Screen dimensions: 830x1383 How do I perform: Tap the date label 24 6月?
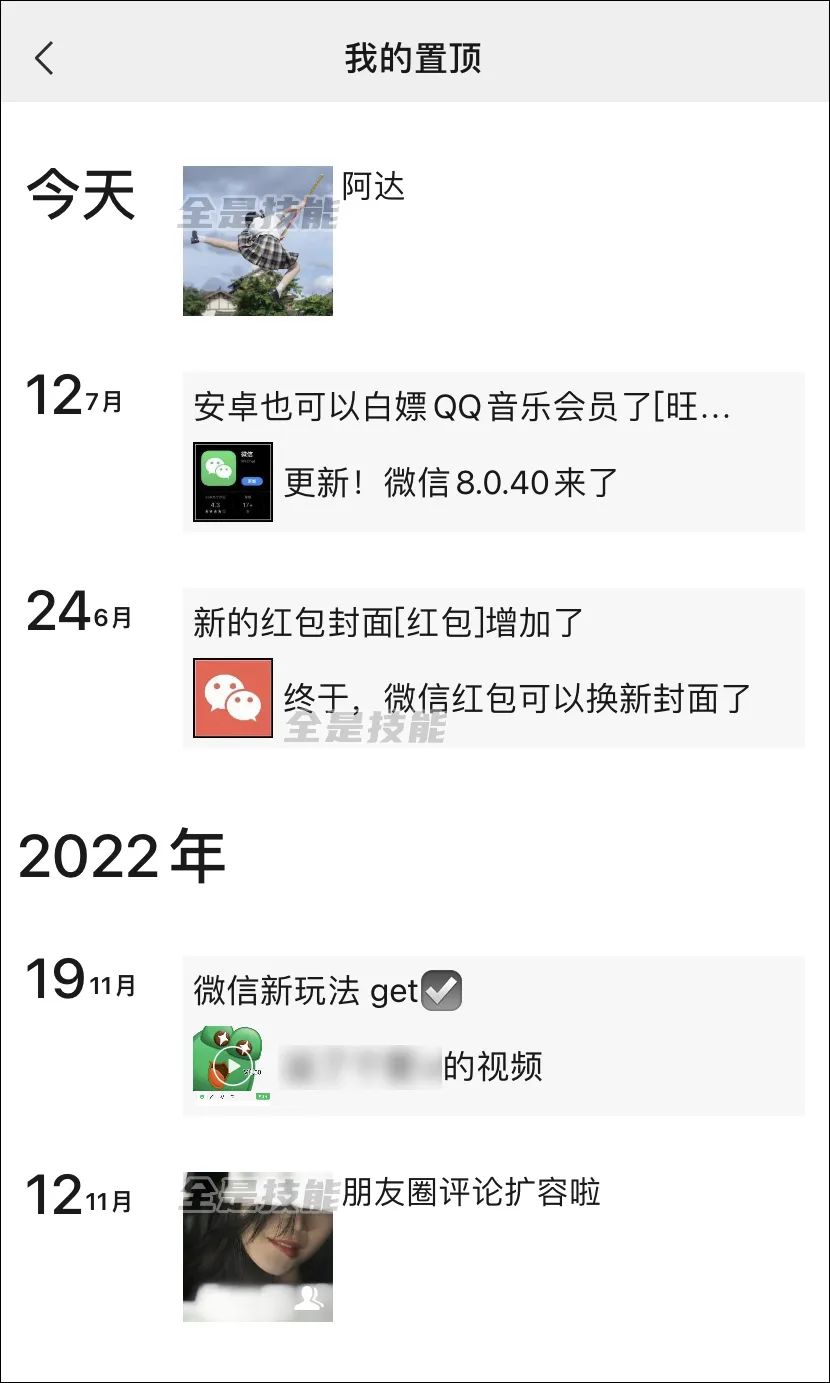coord(75,614)
